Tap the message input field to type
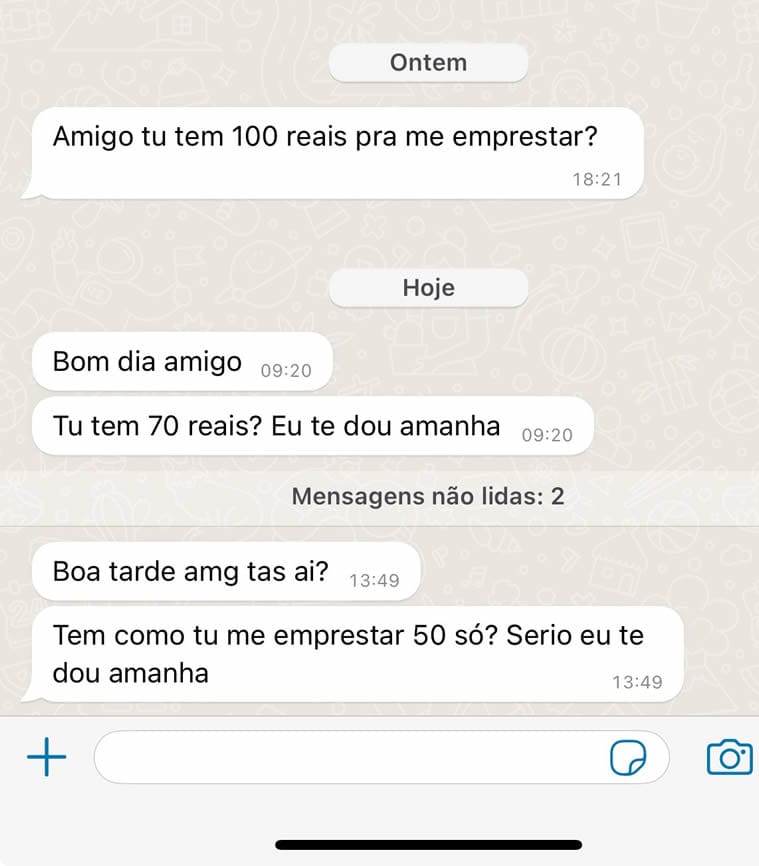 (x=350, y=757)
